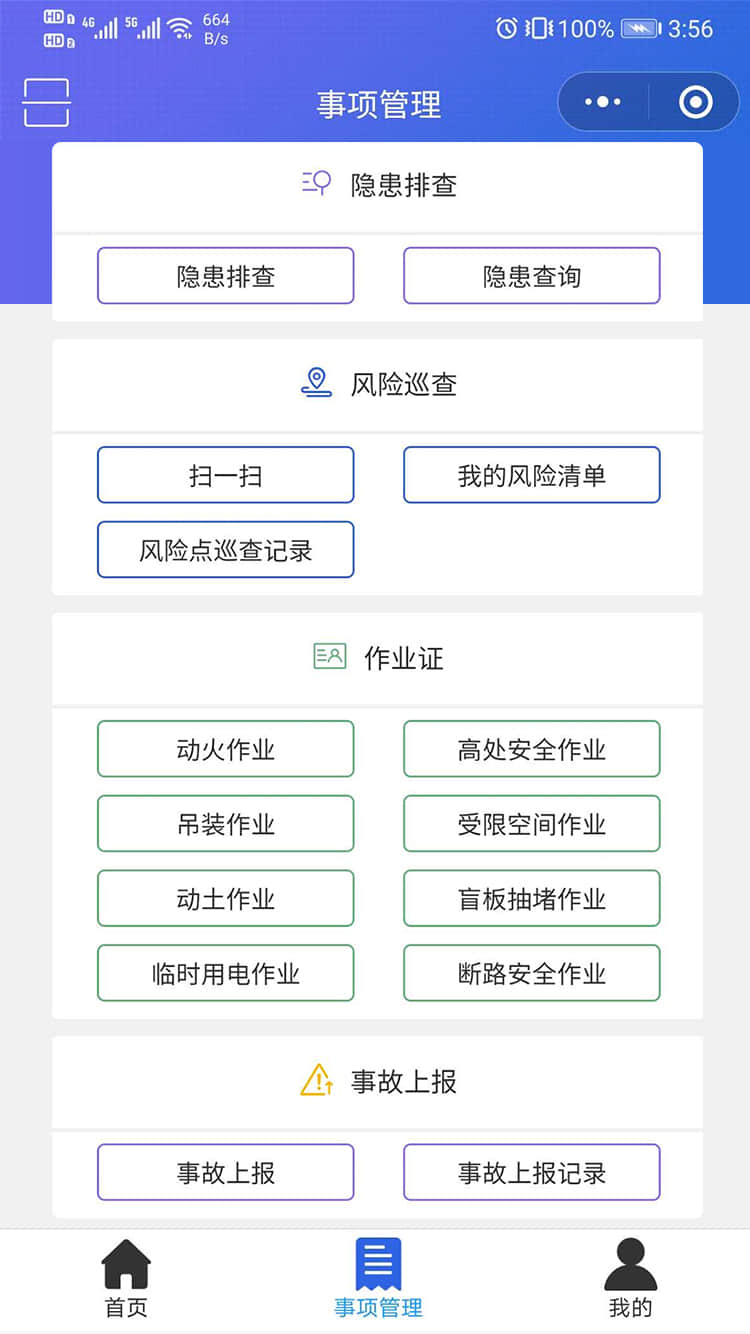Open 临时用电作业
This screenshot has width=750, height=1334.
(226, 973)
